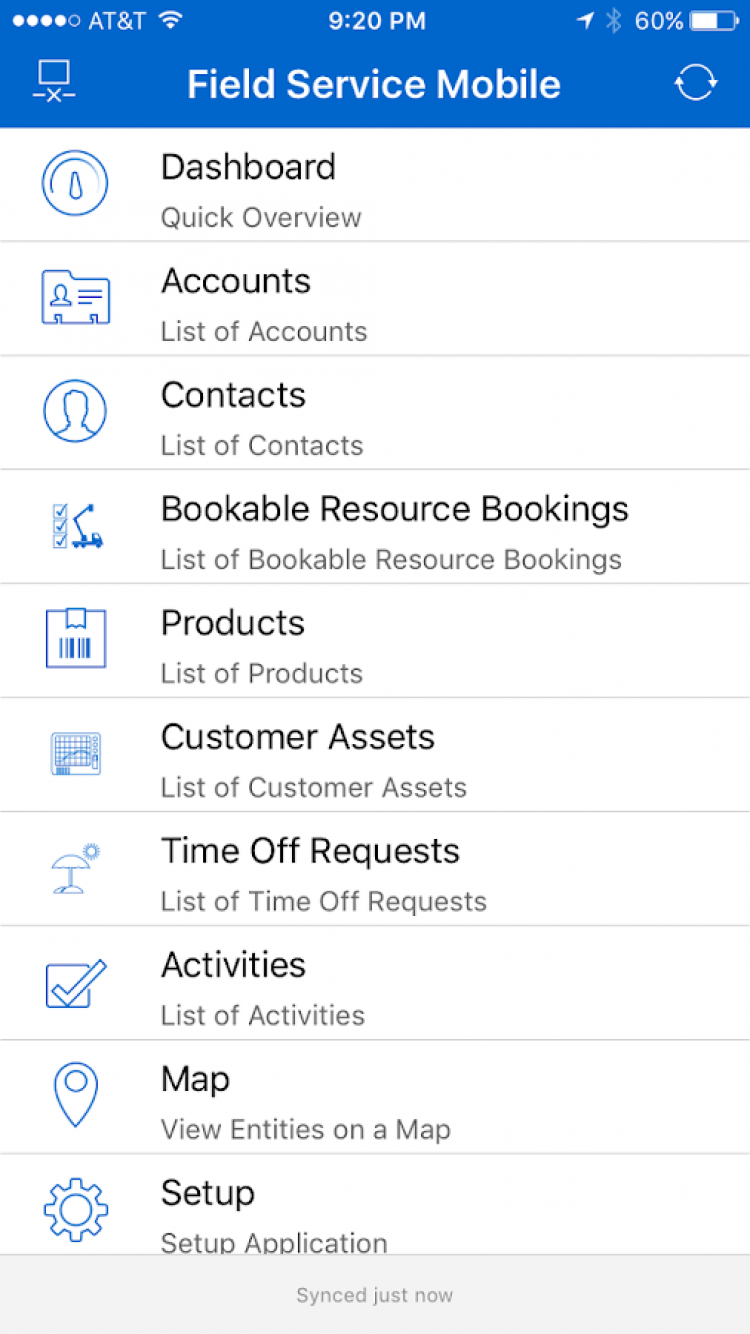
Task: Open the offline mode icon in header
Action: coord(54,82)
